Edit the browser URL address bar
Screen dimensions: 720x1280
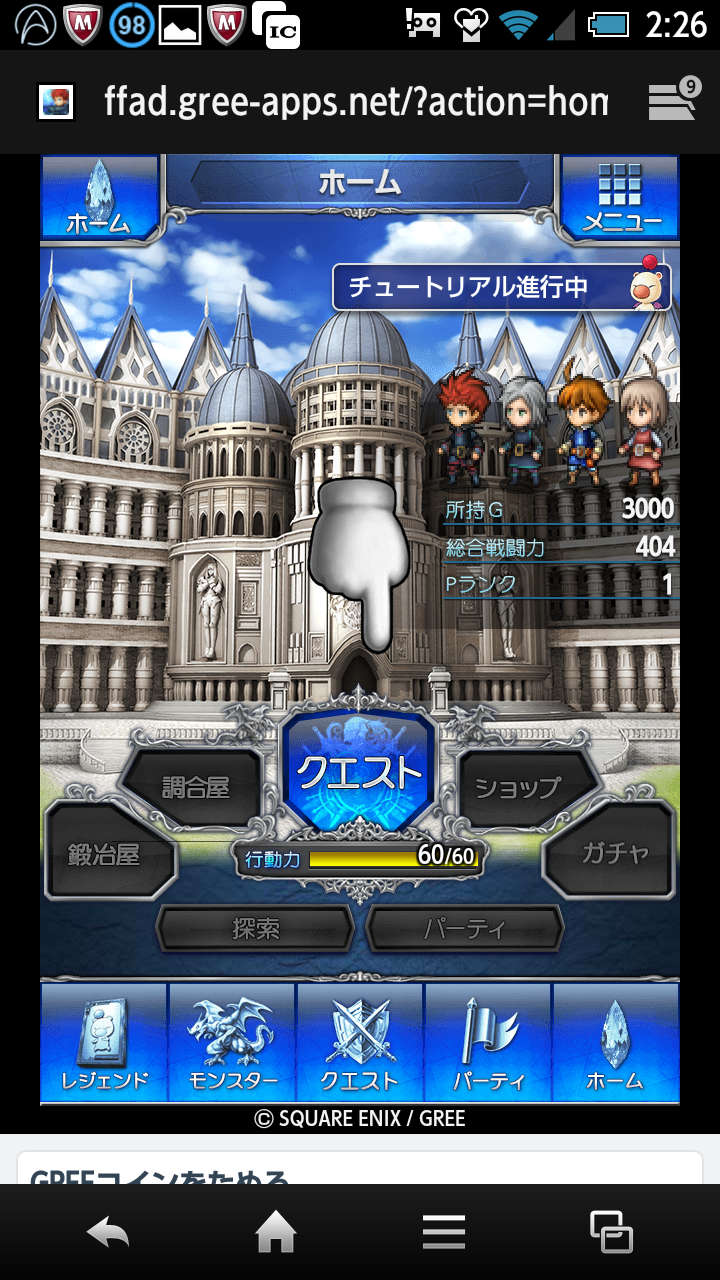point(355,101)
